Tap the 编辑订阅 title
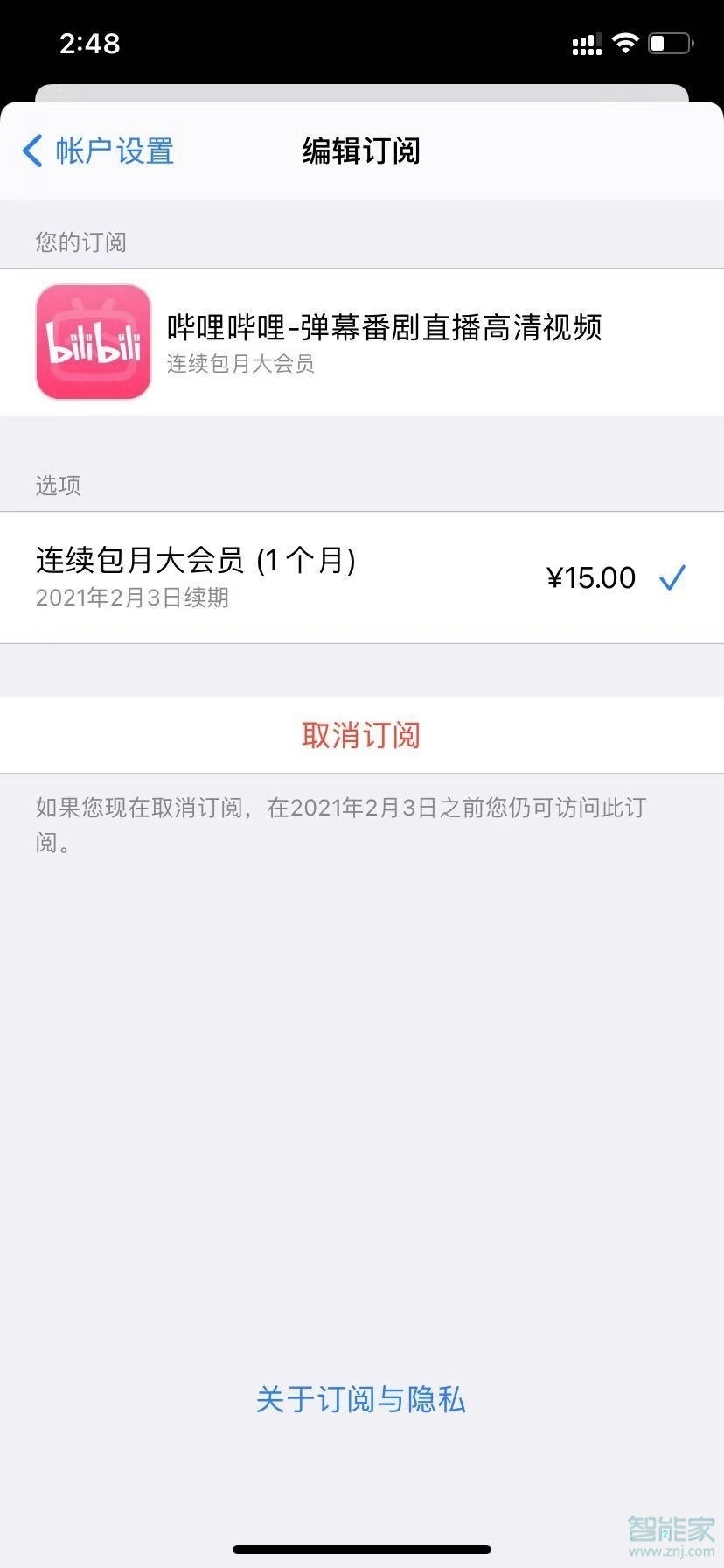 pos(361,150)
